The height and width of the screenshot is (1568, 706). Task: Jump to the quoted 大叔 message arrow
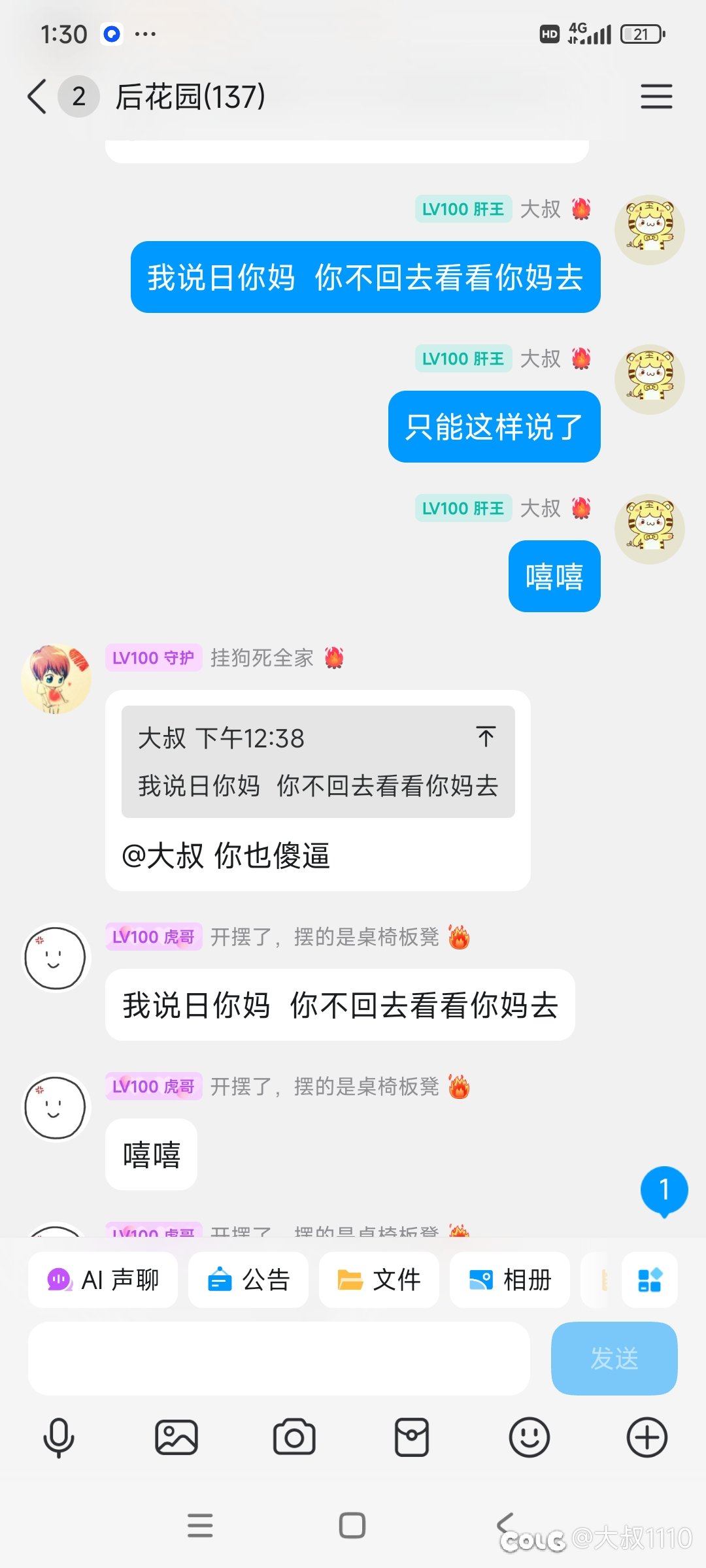pyautogui.click(x=486, y=736)
